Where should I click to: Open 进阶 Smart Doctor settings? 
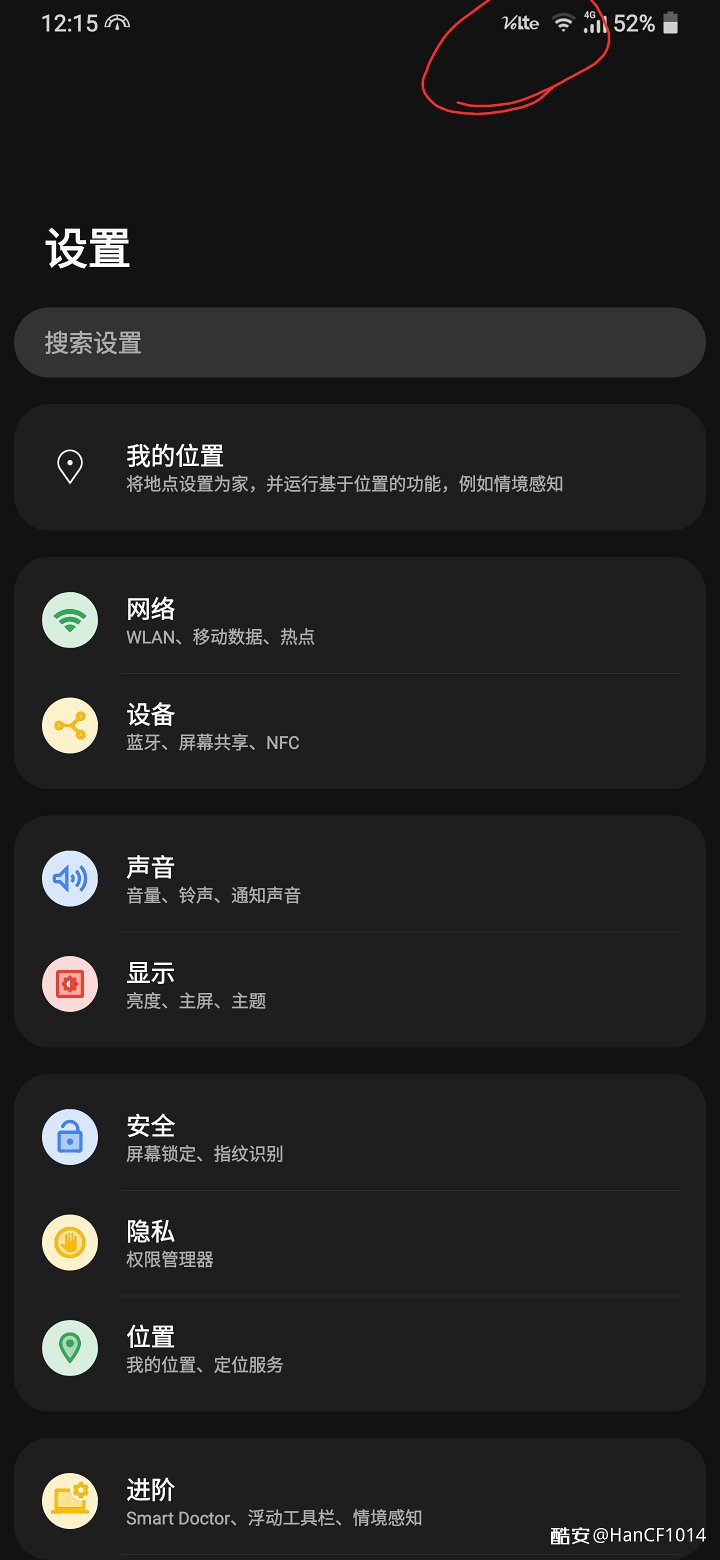pyautogui.click(x=360, y=1501)
